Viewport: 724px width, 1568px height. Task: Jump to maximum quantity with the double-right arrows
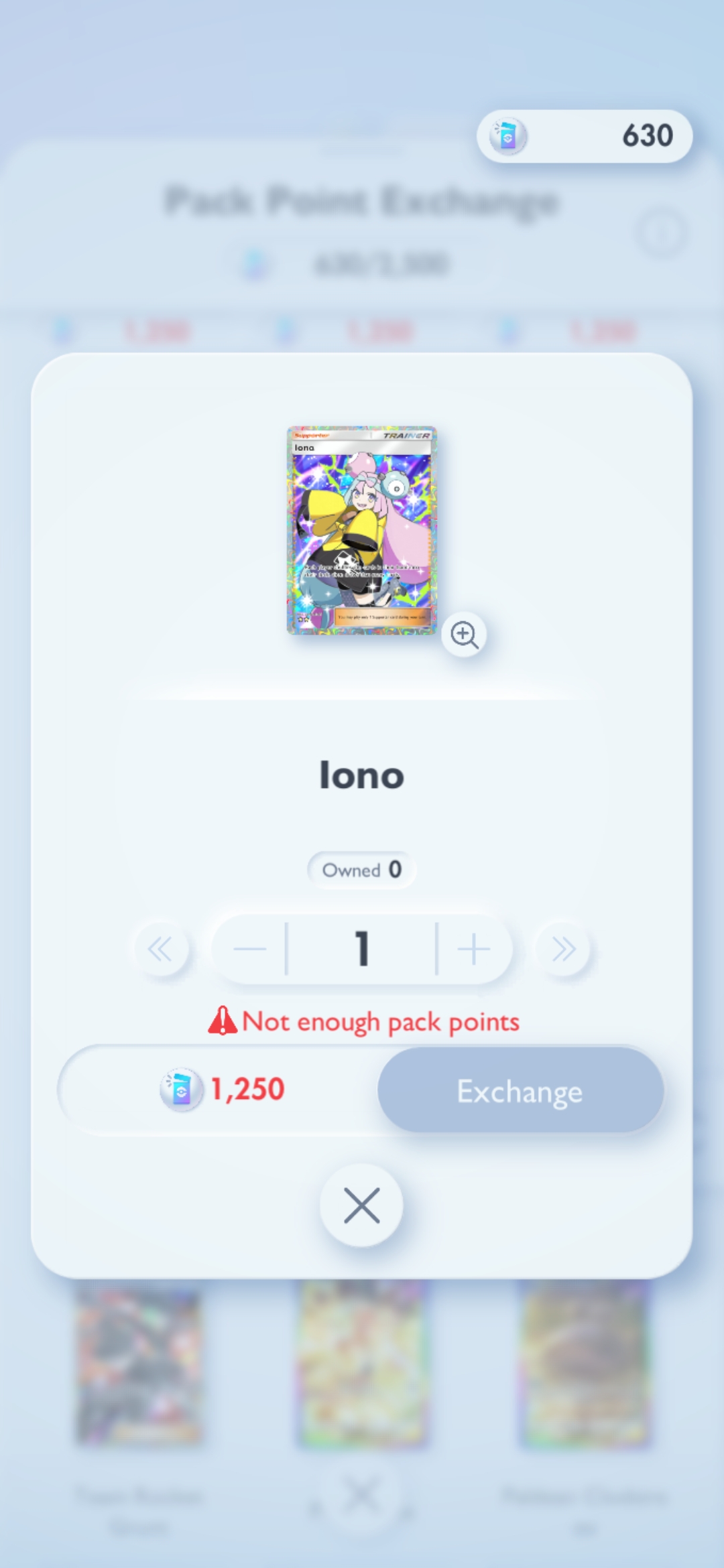pos(563,949)
